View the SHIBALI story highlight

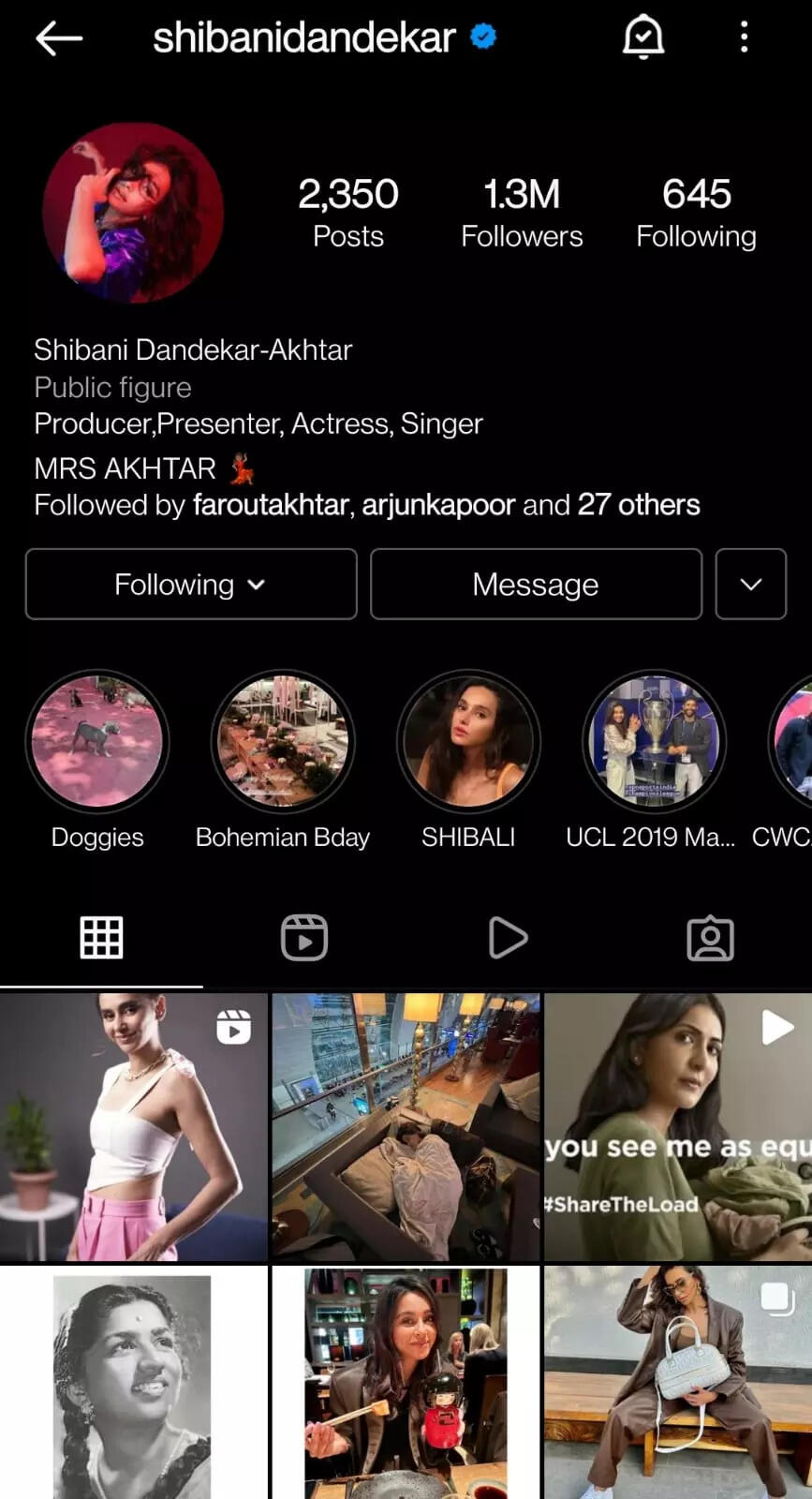click(x=468, y=742)
